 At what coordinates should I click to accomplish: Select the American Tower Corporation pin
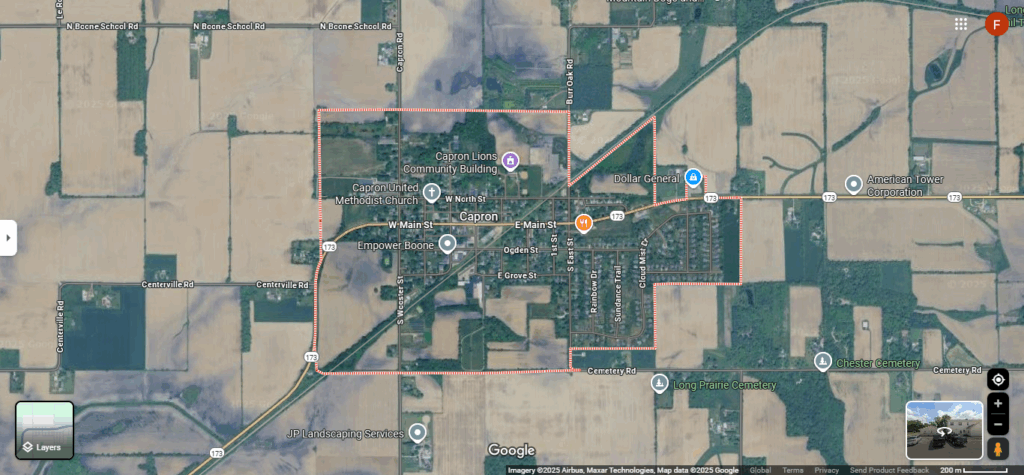click(x=853, y=184)
